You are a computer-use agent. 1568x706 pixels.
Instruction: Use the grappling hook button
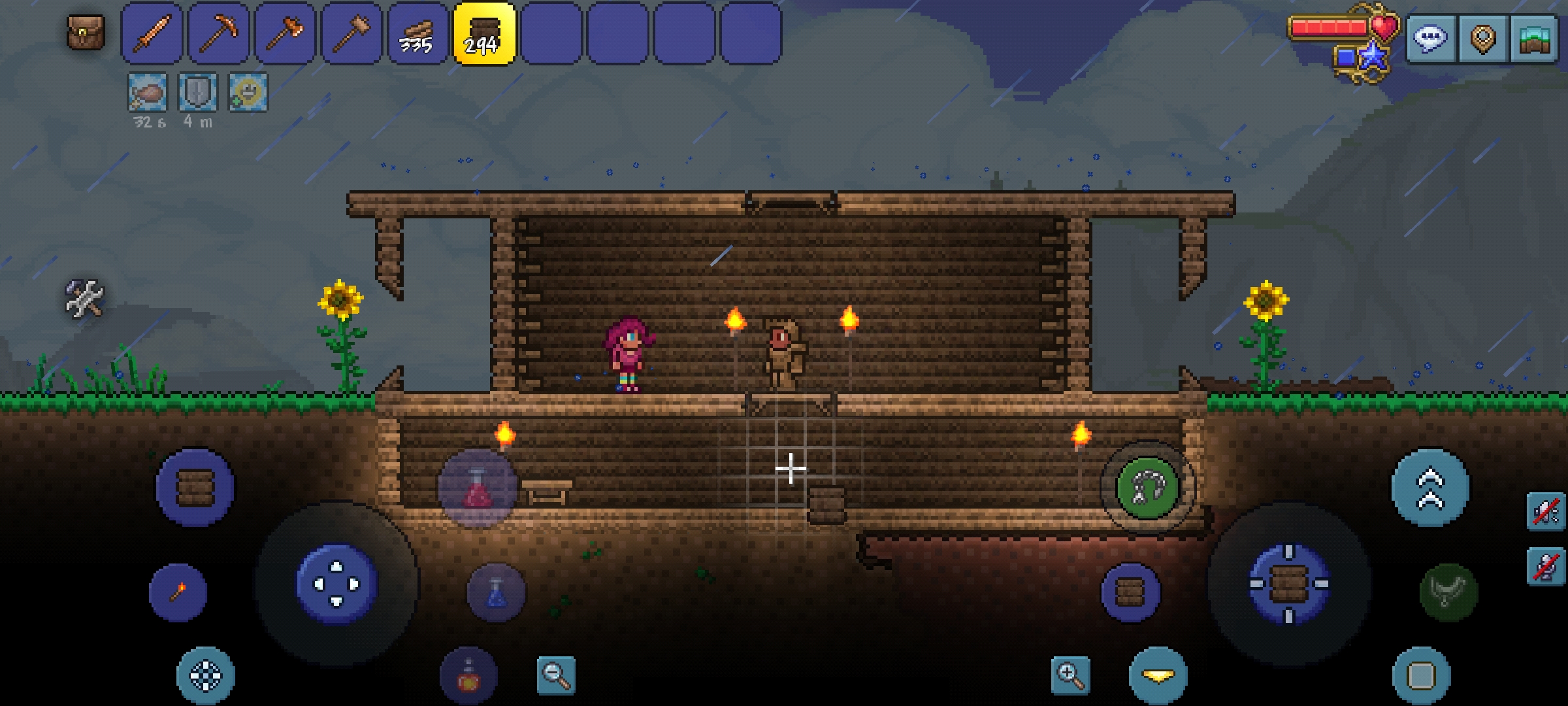coord(1148,488)
